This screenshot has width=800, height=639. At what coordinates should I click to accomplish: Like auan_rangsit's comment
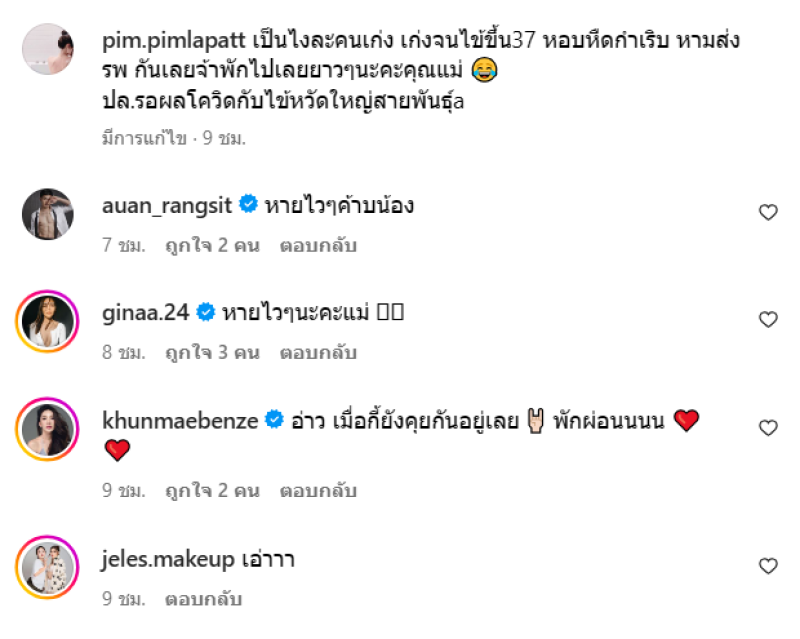(x=768, y=212)
